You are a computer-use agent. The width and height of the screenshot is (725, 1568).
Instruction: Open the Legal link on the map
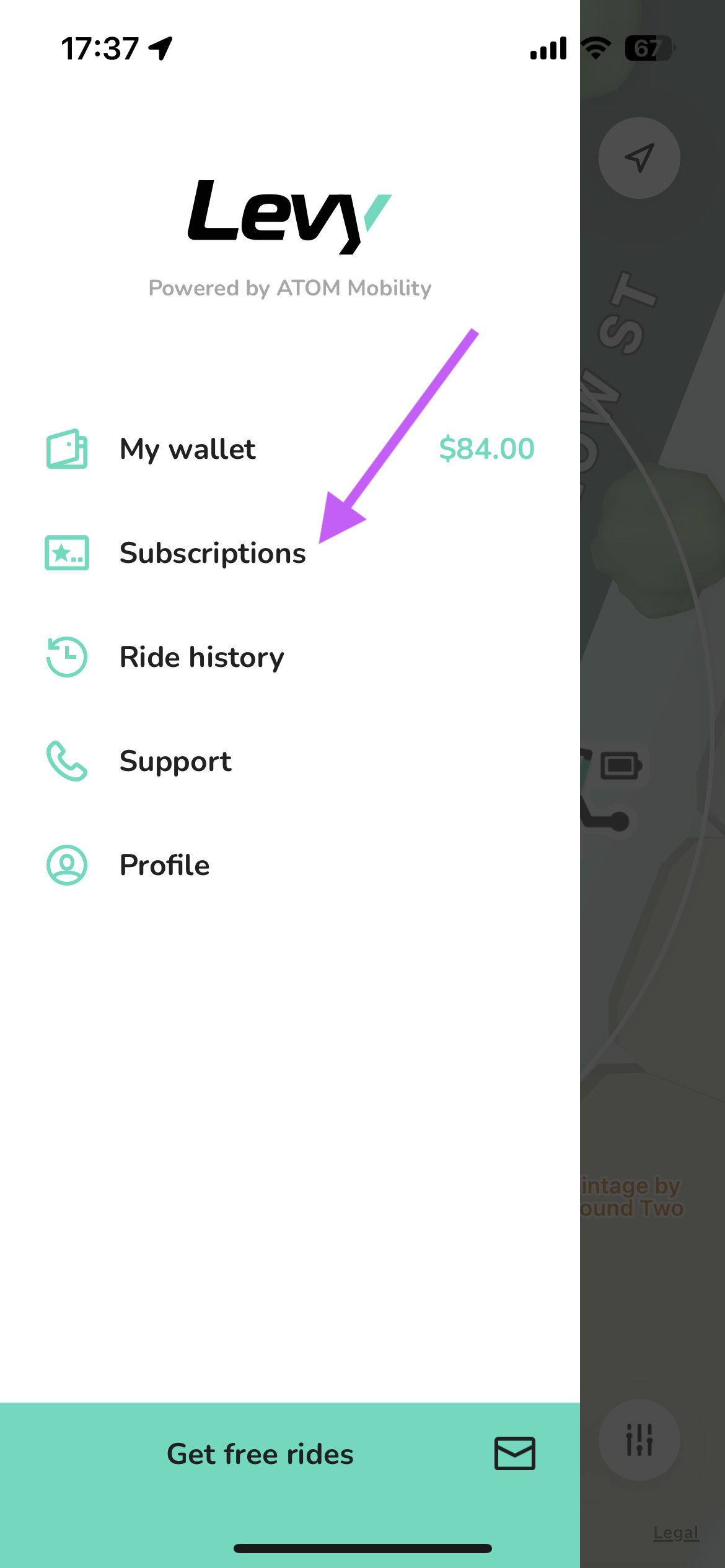675,1533
